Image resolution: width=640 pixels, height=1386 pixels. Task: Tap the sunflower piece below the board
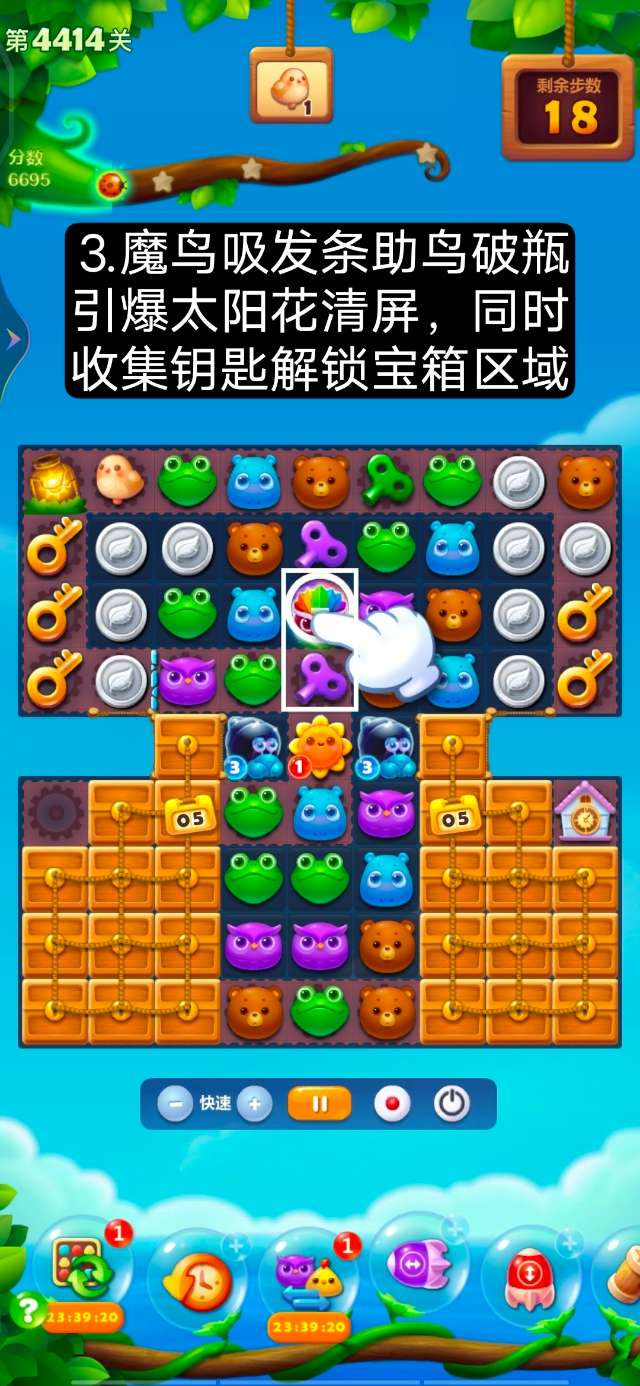(x=319, y=745)
